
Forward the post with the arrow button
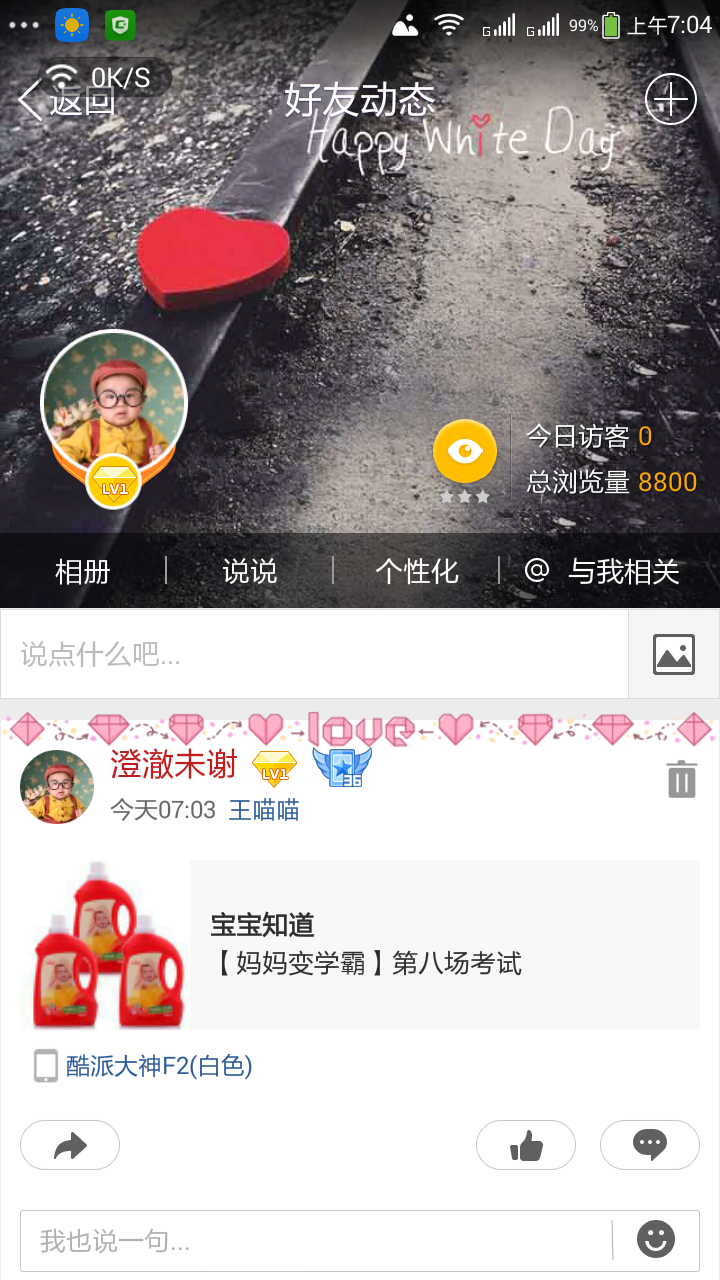(x=70, y=1145)
